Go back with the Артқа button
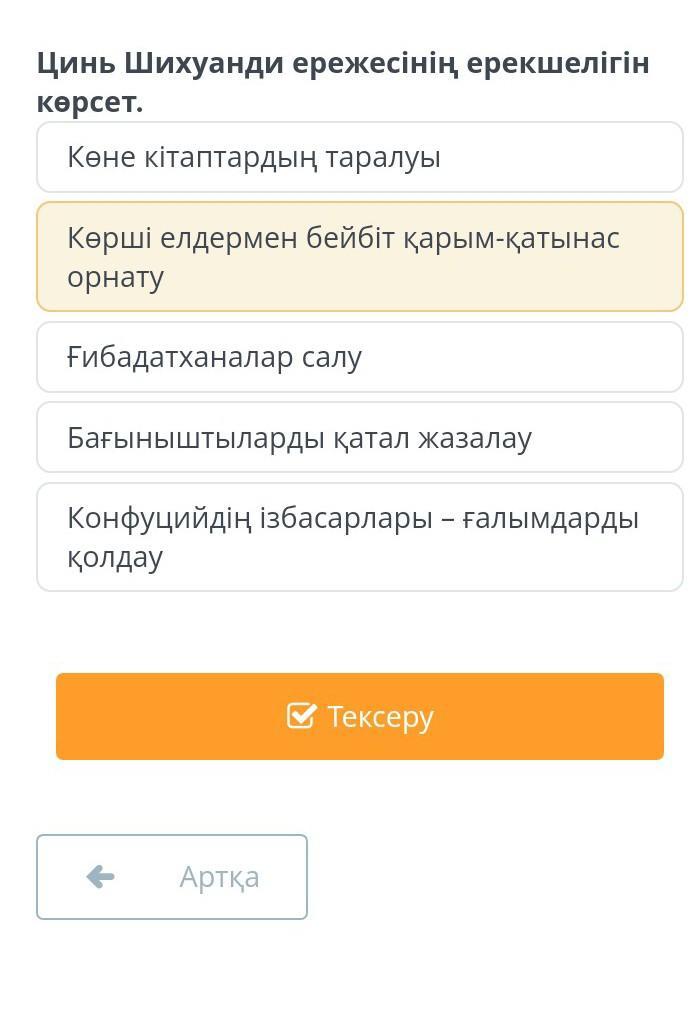Image resolution: width=698 pixels, height=1036 pixels. (172, 877)
